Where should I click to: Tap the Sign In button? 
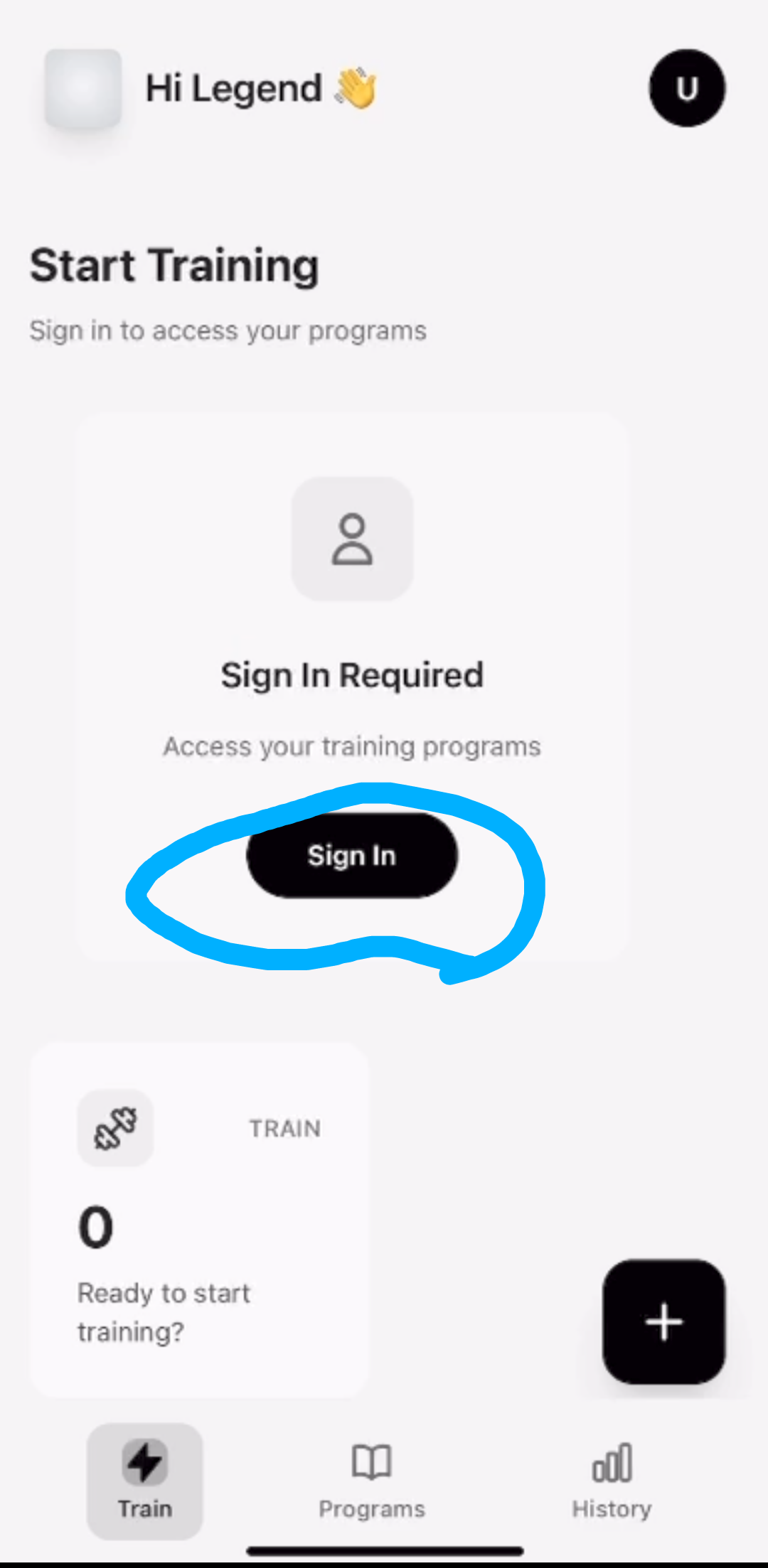[352, 855]
